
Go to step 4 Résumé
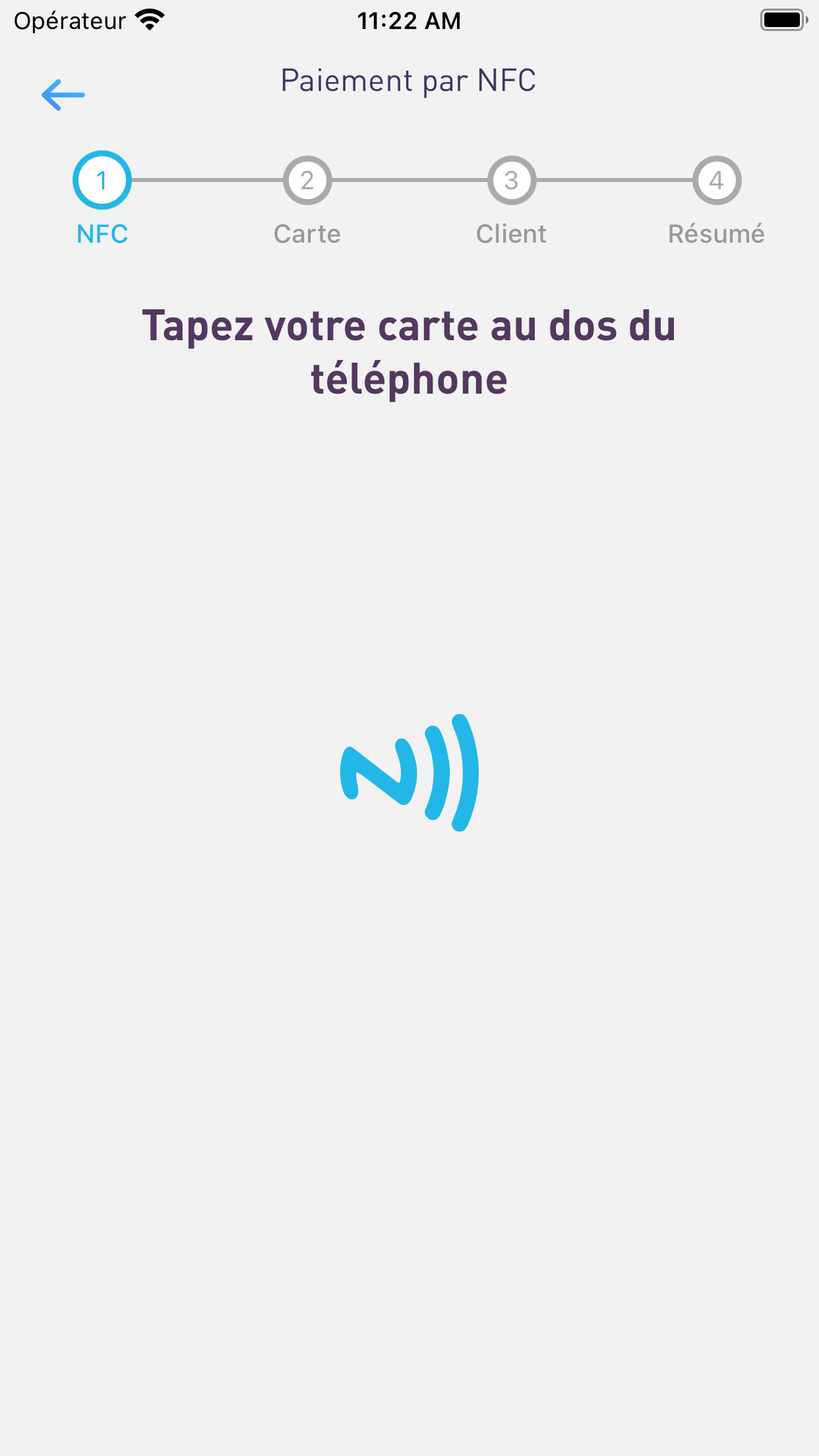point(717,181)
